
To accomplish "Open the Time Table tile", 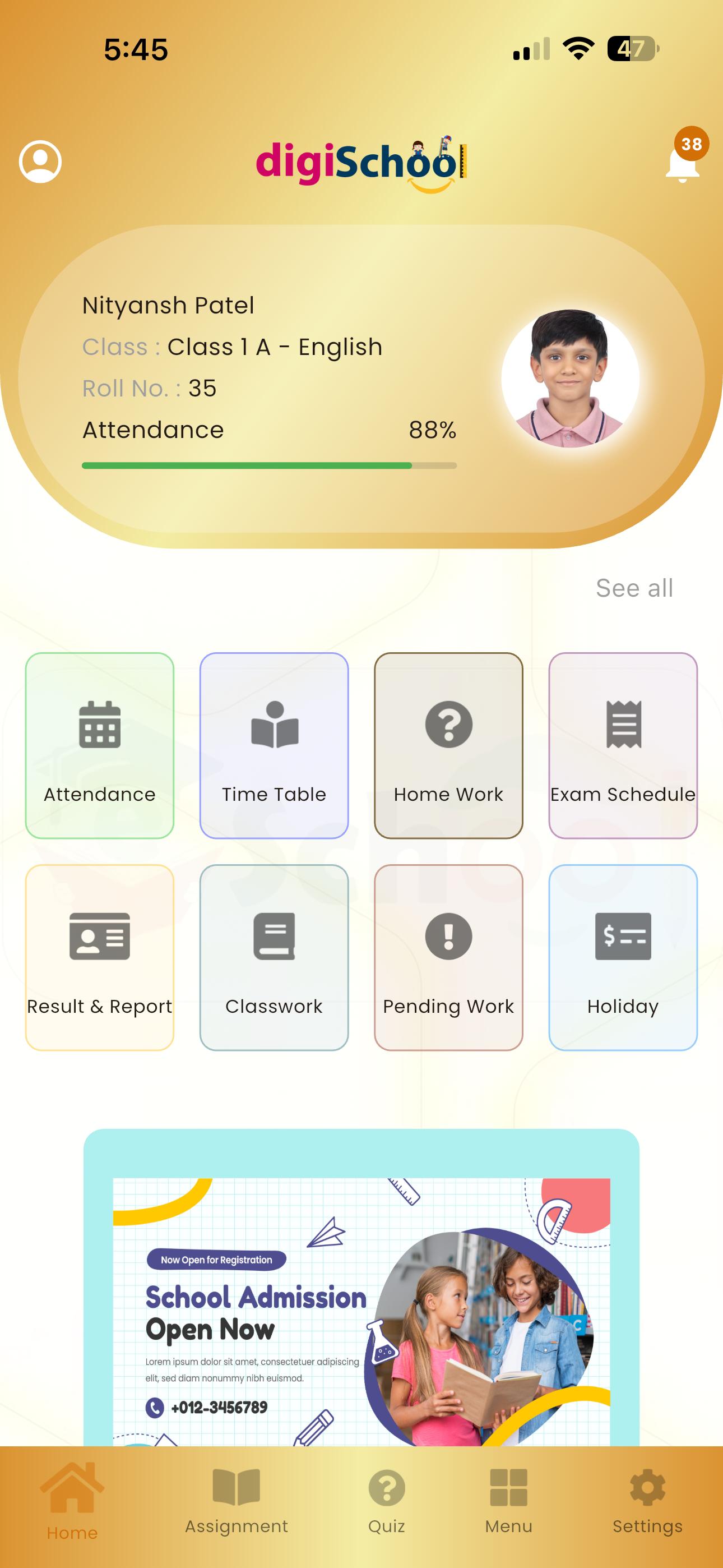I will click(274, 745).
